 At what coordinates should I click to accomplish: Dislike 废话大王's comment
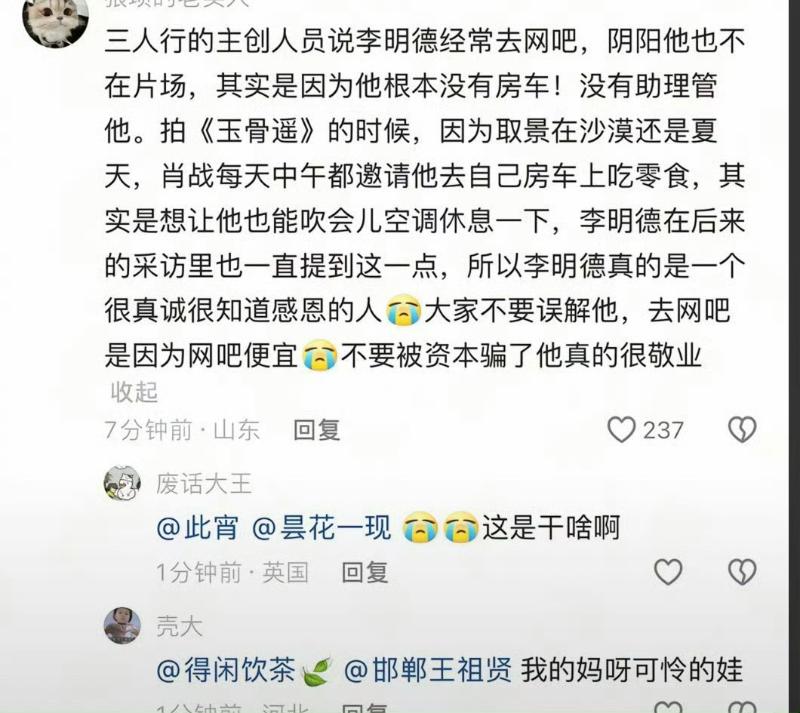(741, 572)
